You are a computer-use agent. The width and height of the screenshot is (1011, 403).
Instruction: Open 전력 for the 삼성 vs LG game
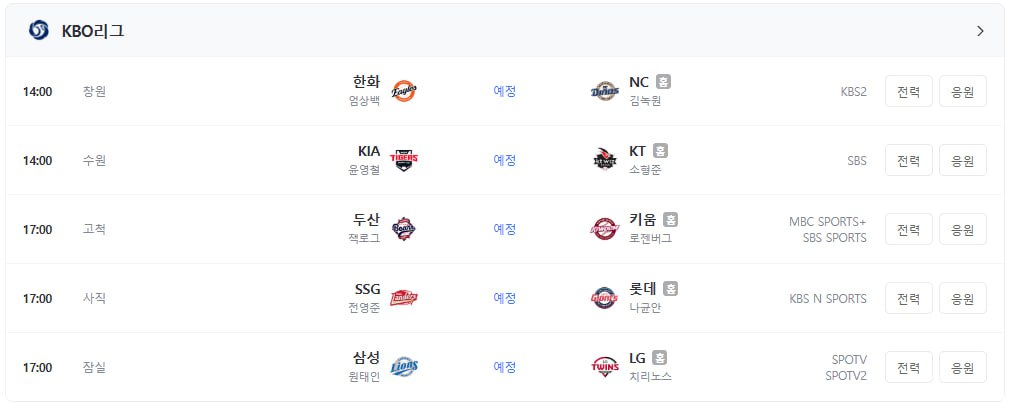point(908,367)
